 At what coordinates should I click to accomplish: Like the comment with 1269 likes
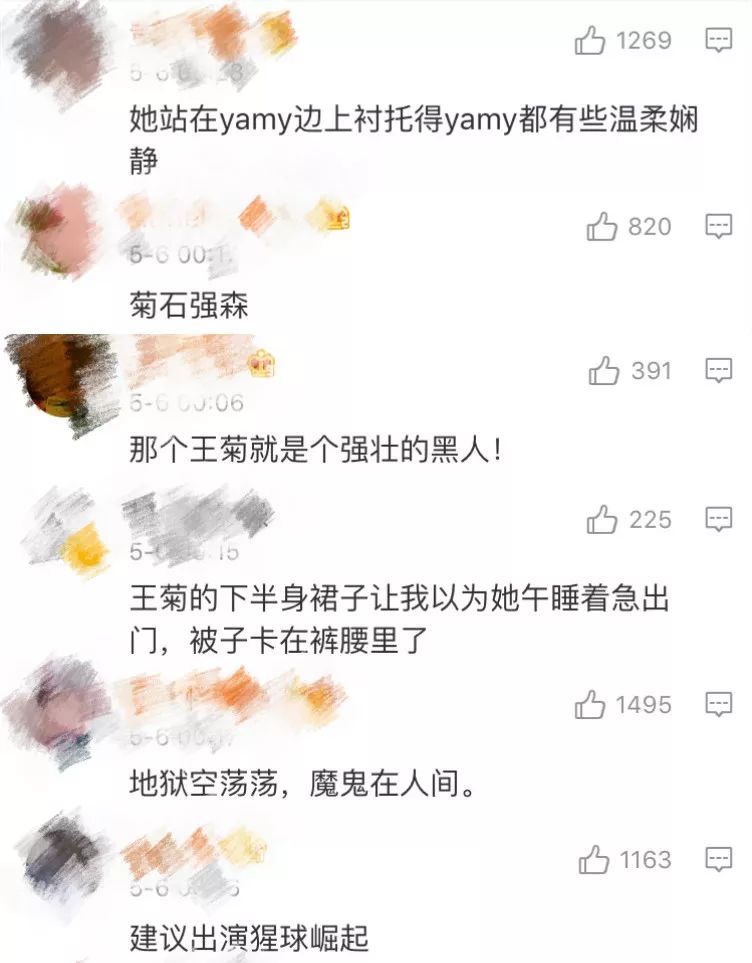click(591, 41)
